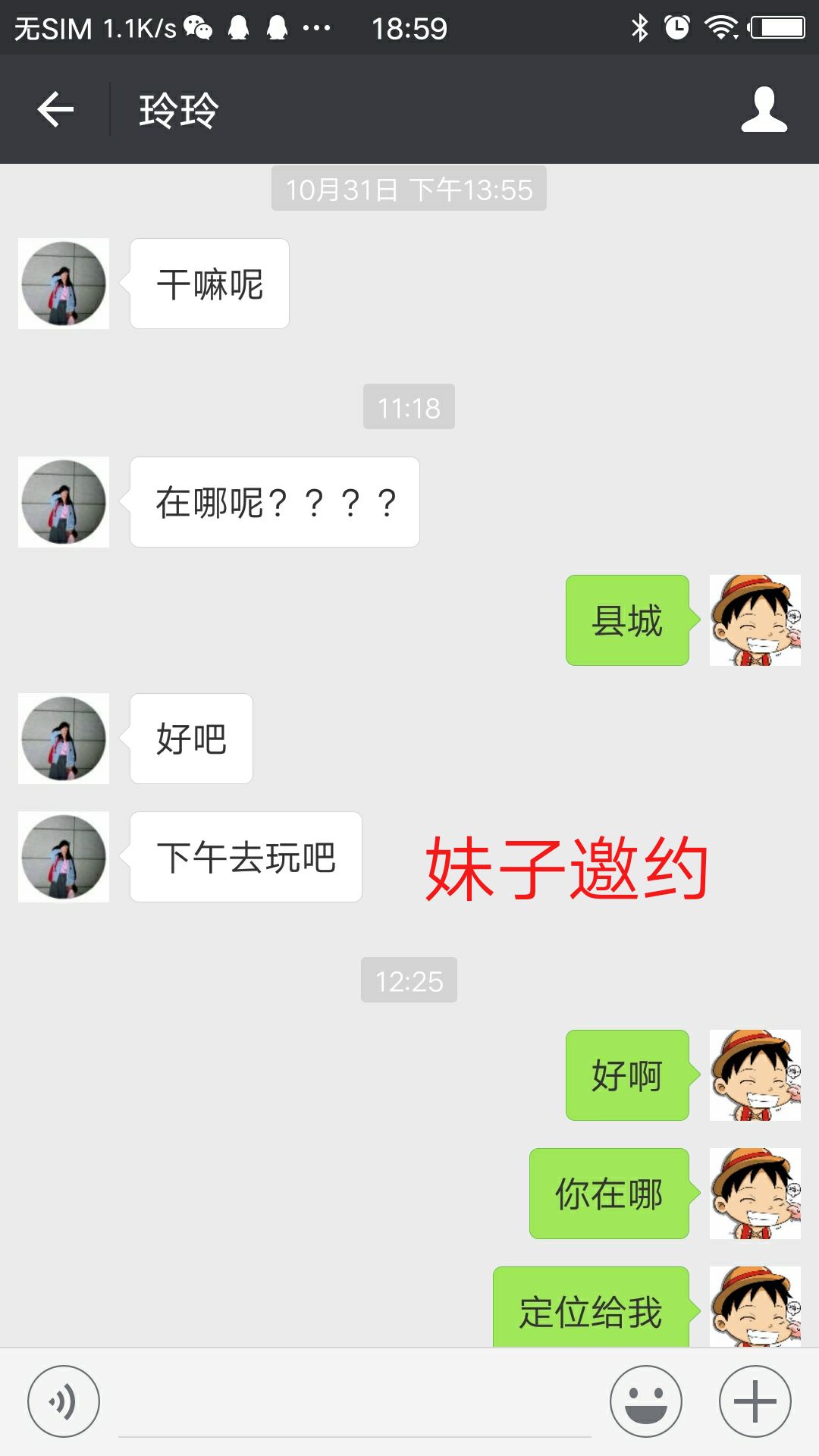
Task: Switch to voice message input
Action: pos(64,1401)
